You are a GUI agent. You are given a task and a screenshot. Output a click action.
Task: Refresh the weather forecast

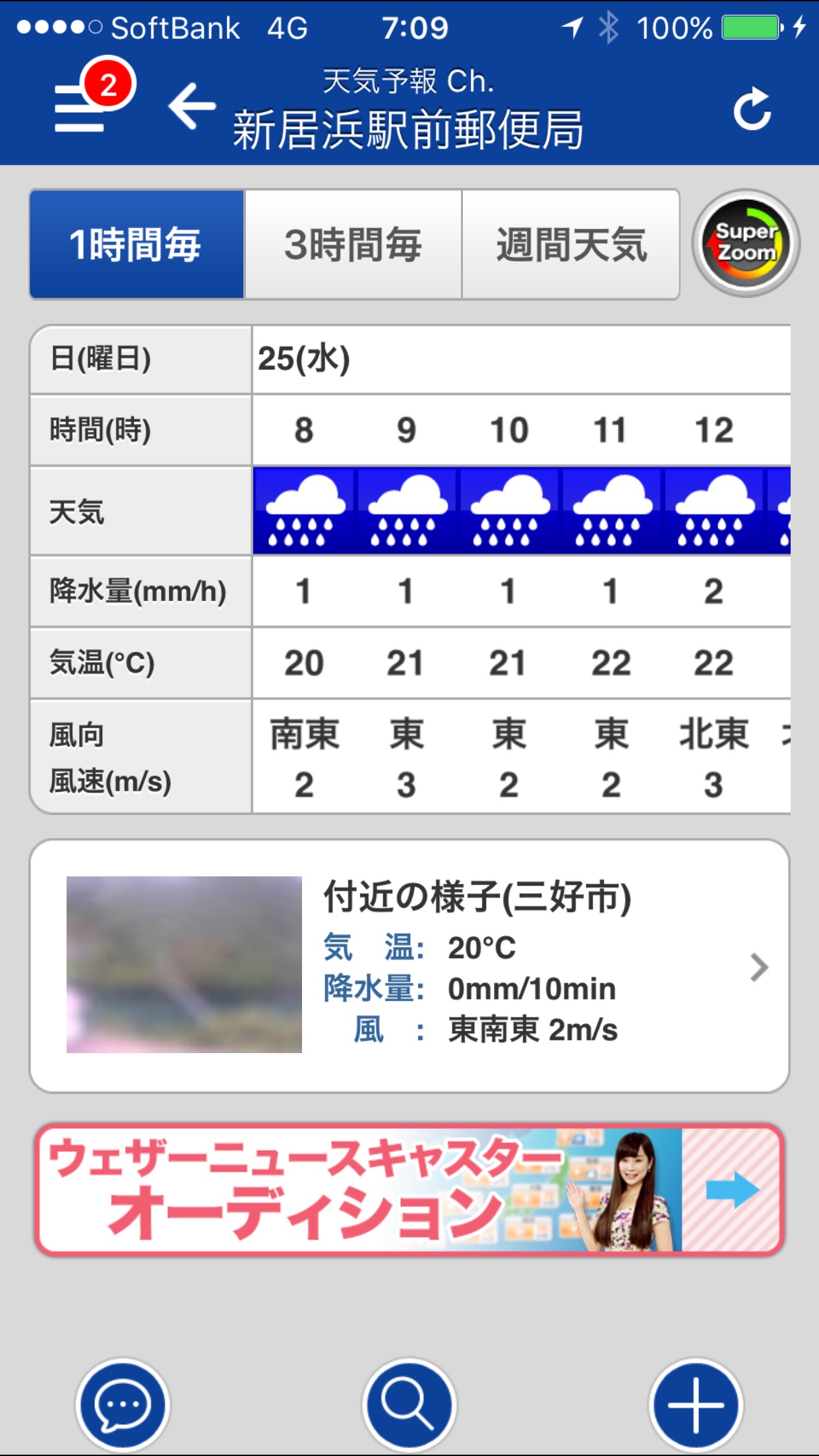pos(752,109)
